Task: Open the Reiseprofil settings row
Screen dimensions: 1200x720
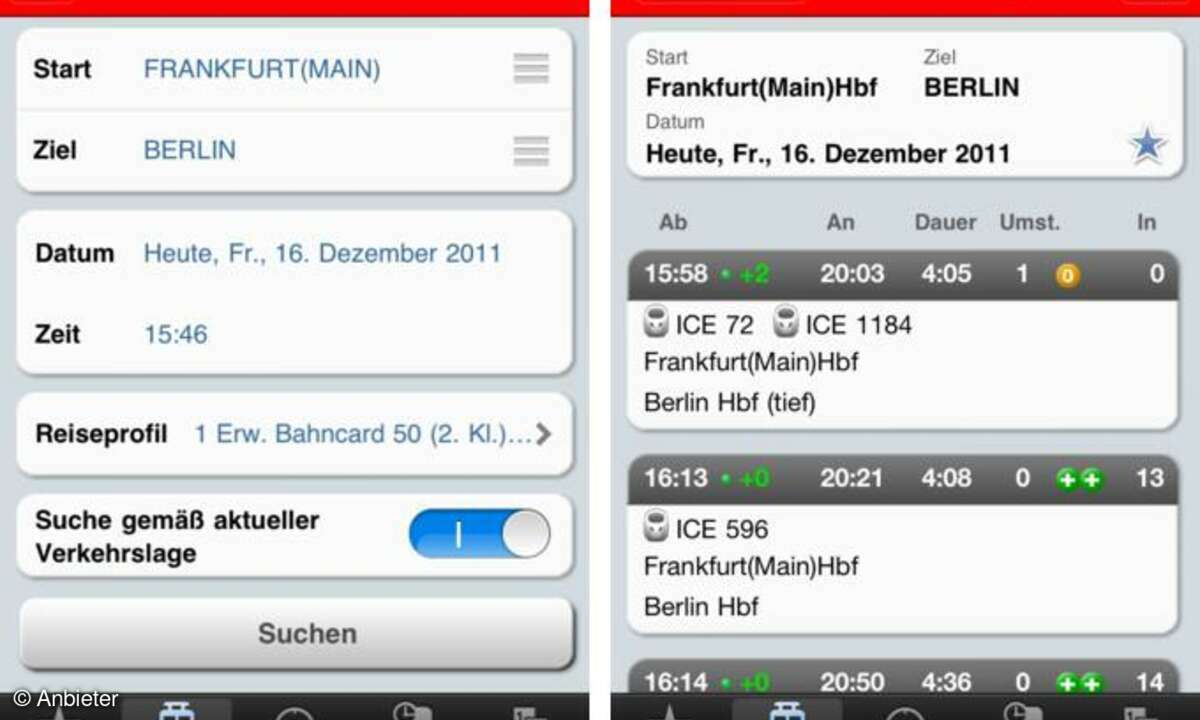Action: point(295,434)
